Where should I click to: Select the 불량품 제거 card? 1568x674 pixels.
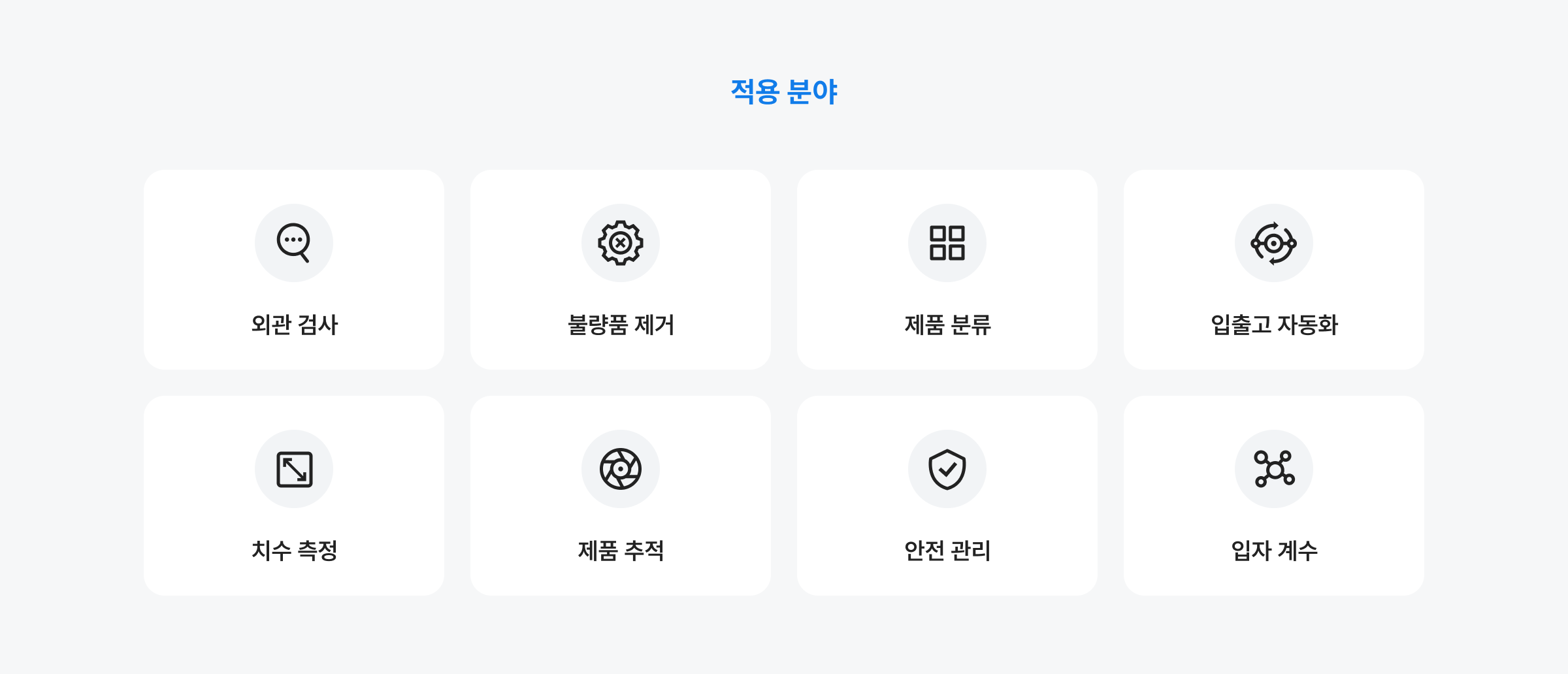tap(621, 270)
